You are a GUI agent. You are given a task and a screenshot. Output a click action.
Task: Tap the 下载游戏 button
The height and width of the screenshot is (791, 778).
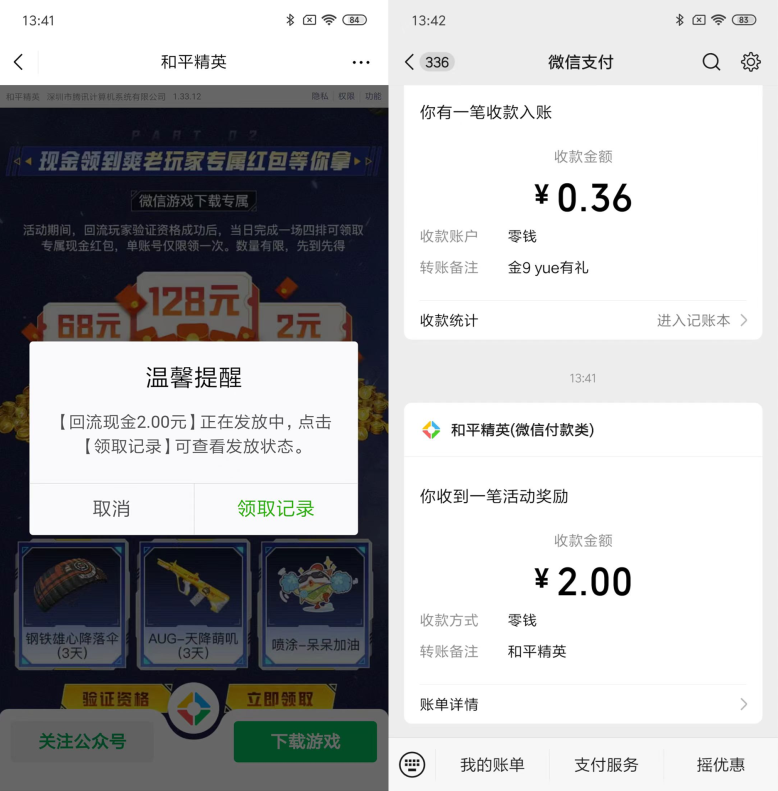coord(305,741)
